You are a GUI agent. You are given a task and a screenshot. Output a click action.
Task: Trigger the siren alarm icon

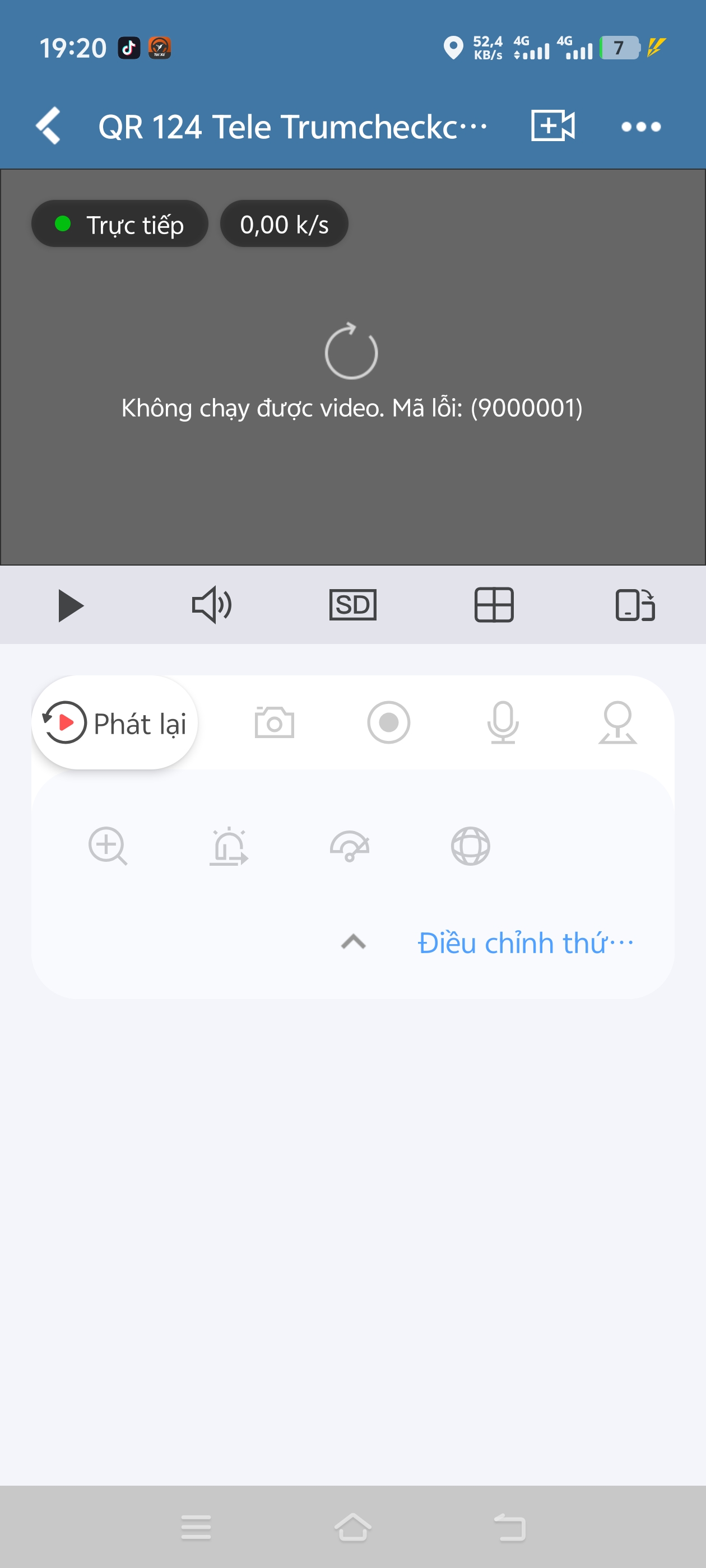click(229, 846)
